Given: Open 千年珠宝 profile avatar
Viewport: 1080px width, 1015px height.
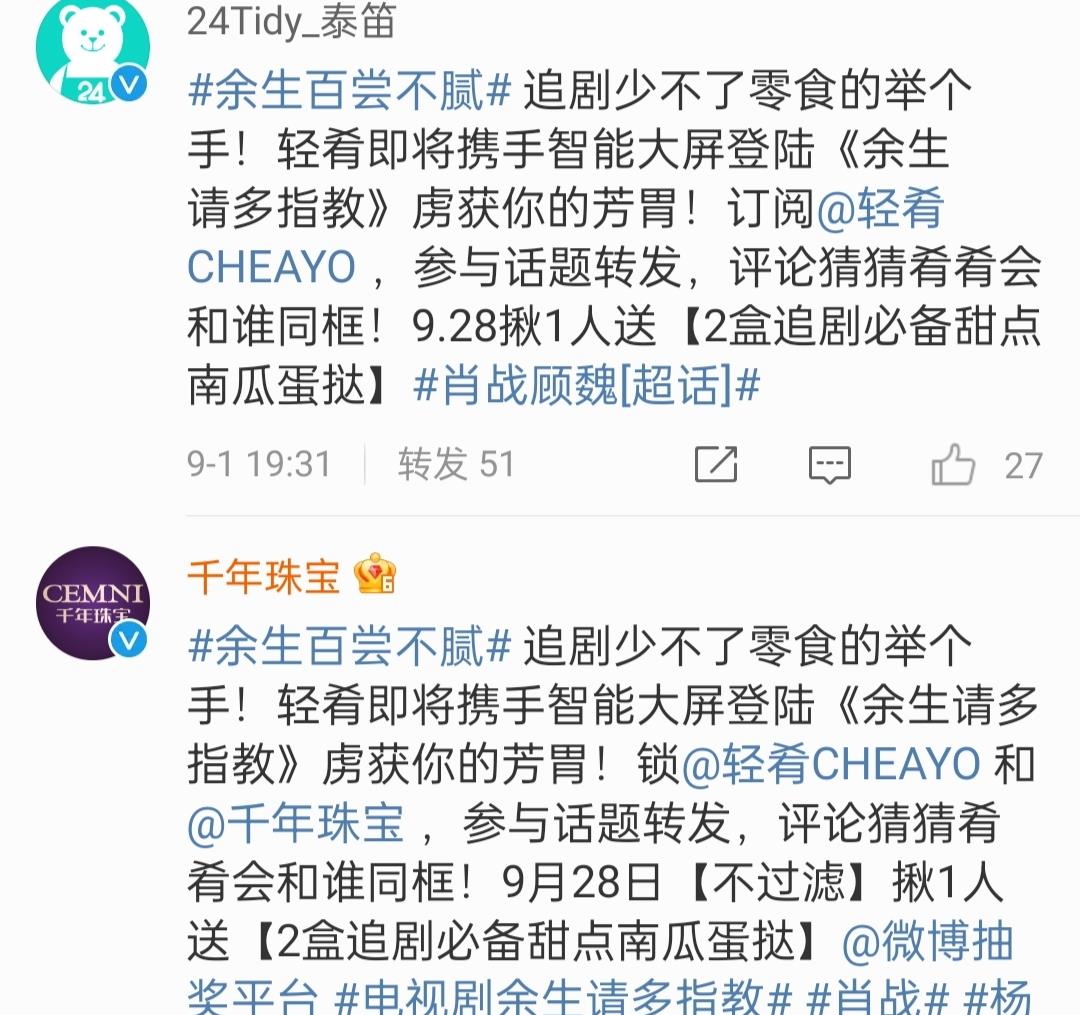Looking at the screenshot, I should coord(92,602).
